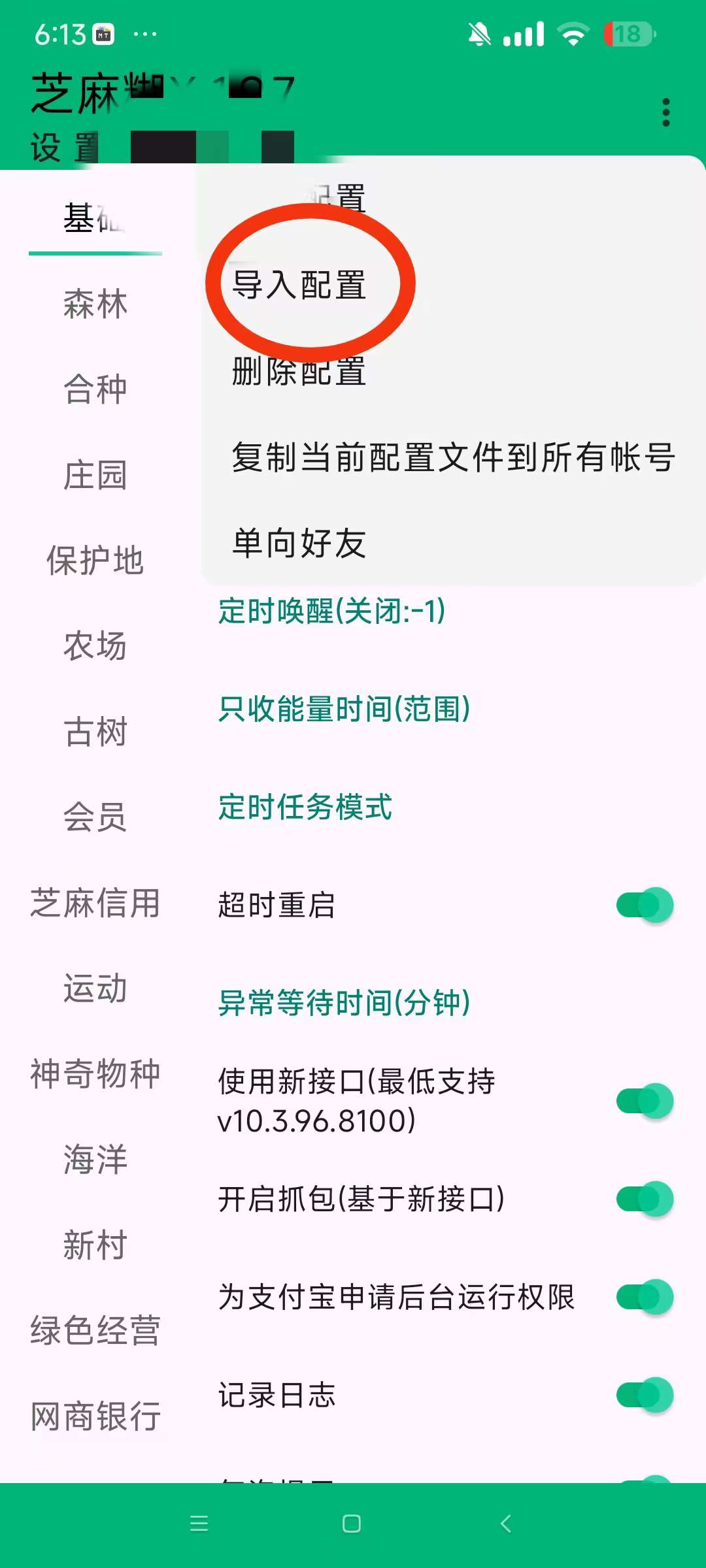Open 只收能量时间(范围) setting
706x1568 pixels.
coord(345,710)
